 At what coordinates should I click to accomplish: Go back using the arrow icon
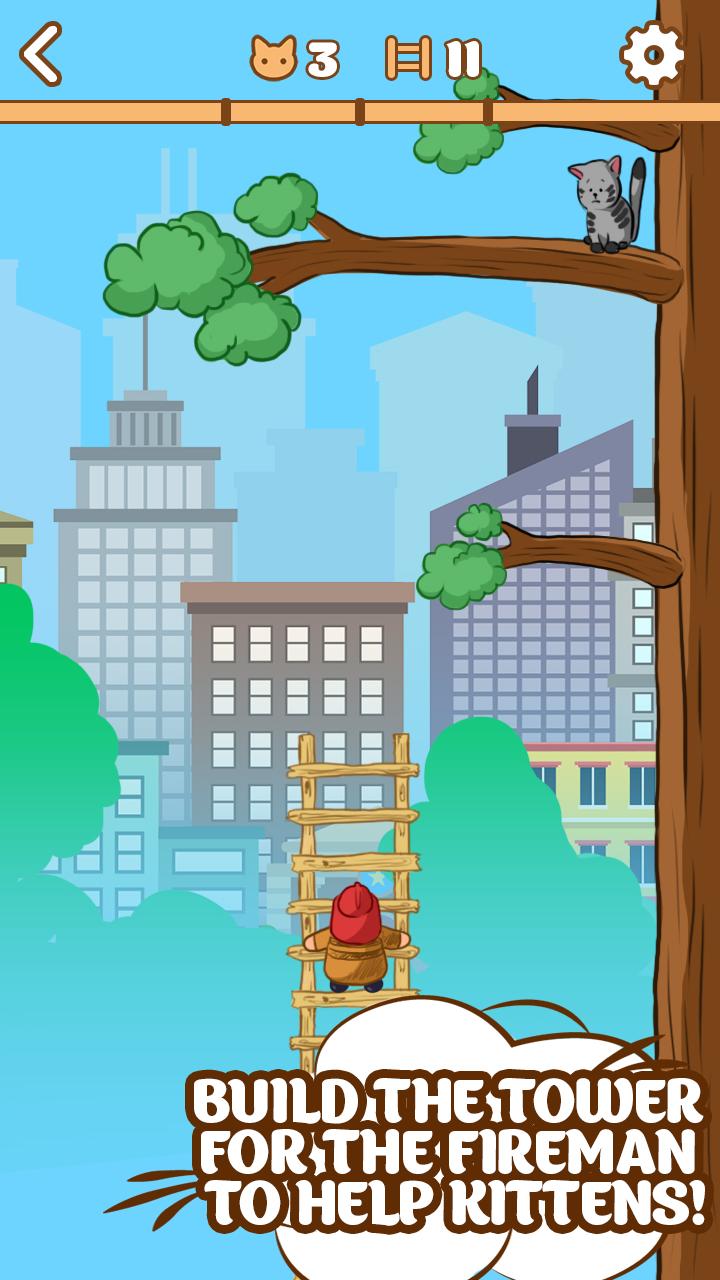(x=42, y=55)
